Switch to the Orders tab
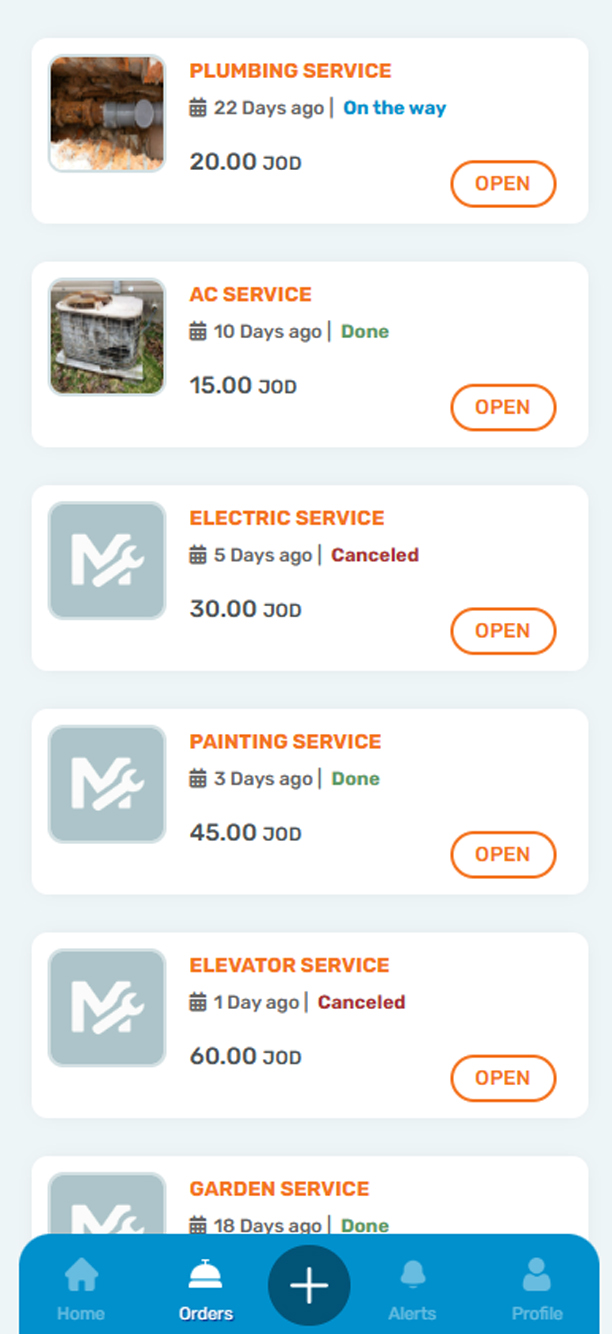This screenshot has width=612, height=1334. [205, 1290]
